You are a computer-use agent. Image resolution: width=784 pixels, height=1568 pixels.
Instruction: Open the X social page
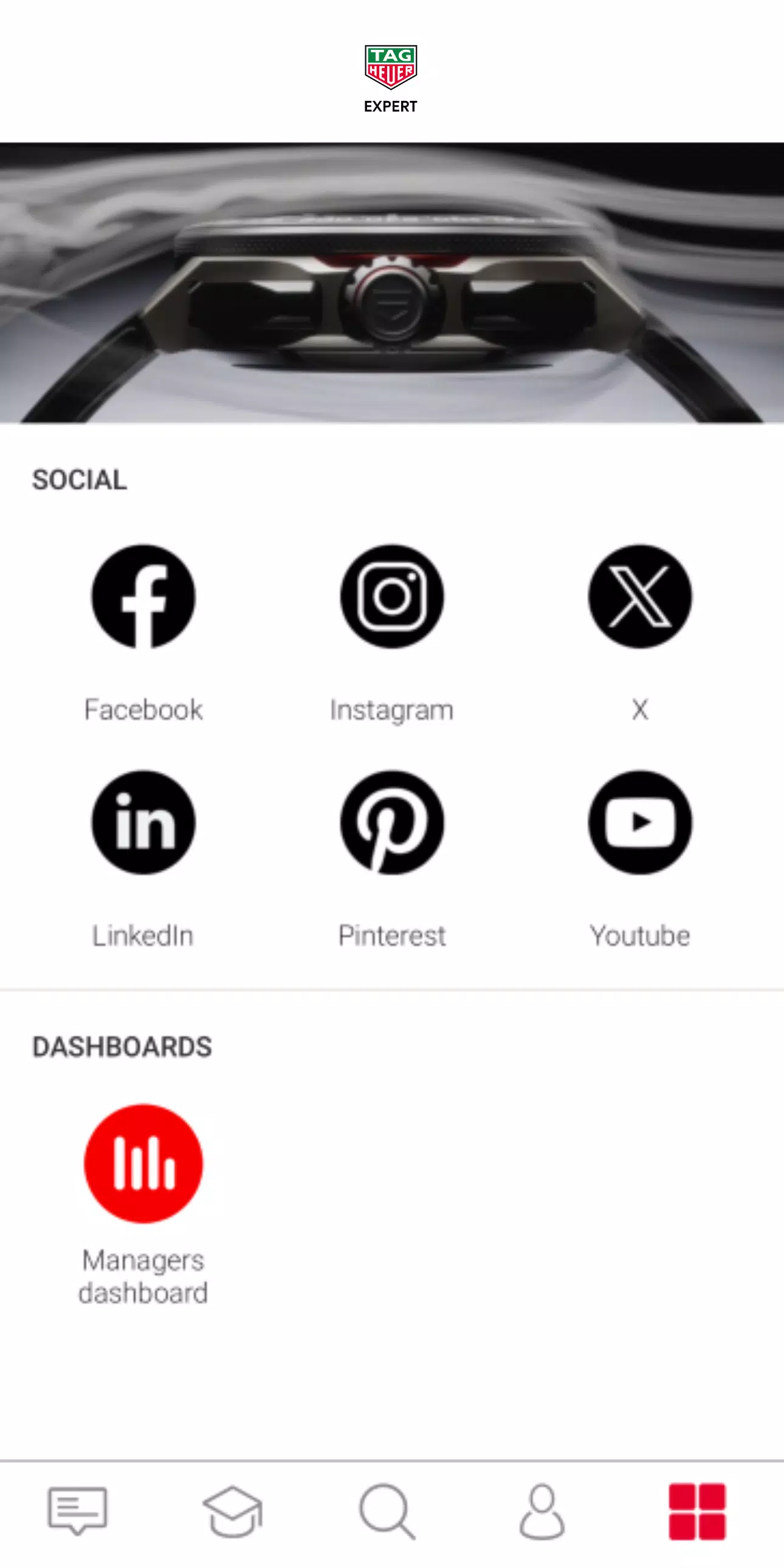[x=641, y=597]
